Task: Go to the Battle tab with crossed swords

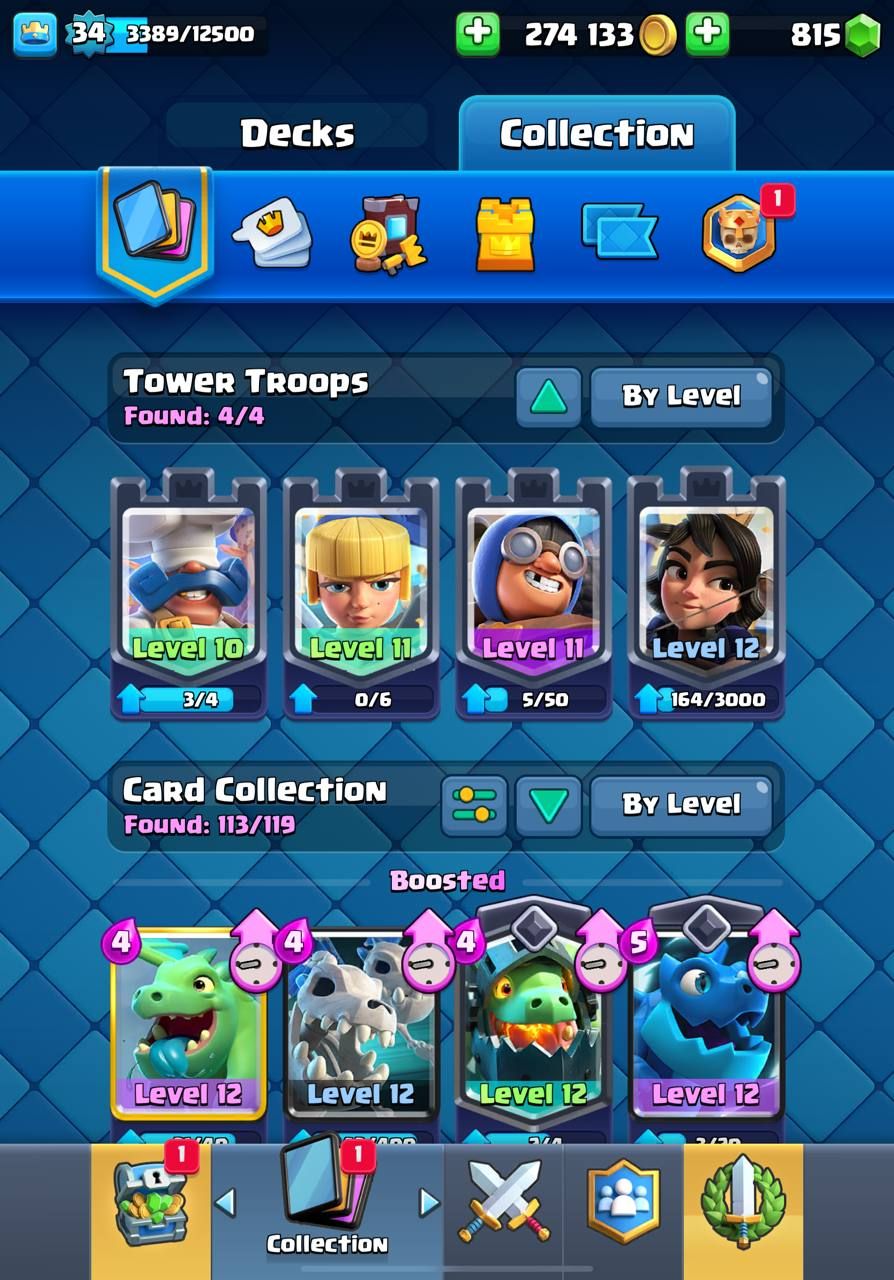Action: pyautogui.click(x=504, y=1201)
